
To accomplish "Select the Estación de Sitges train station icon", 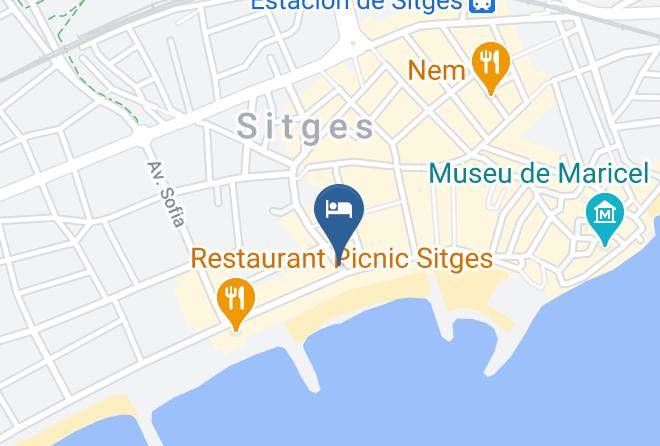I will [482, 5].
